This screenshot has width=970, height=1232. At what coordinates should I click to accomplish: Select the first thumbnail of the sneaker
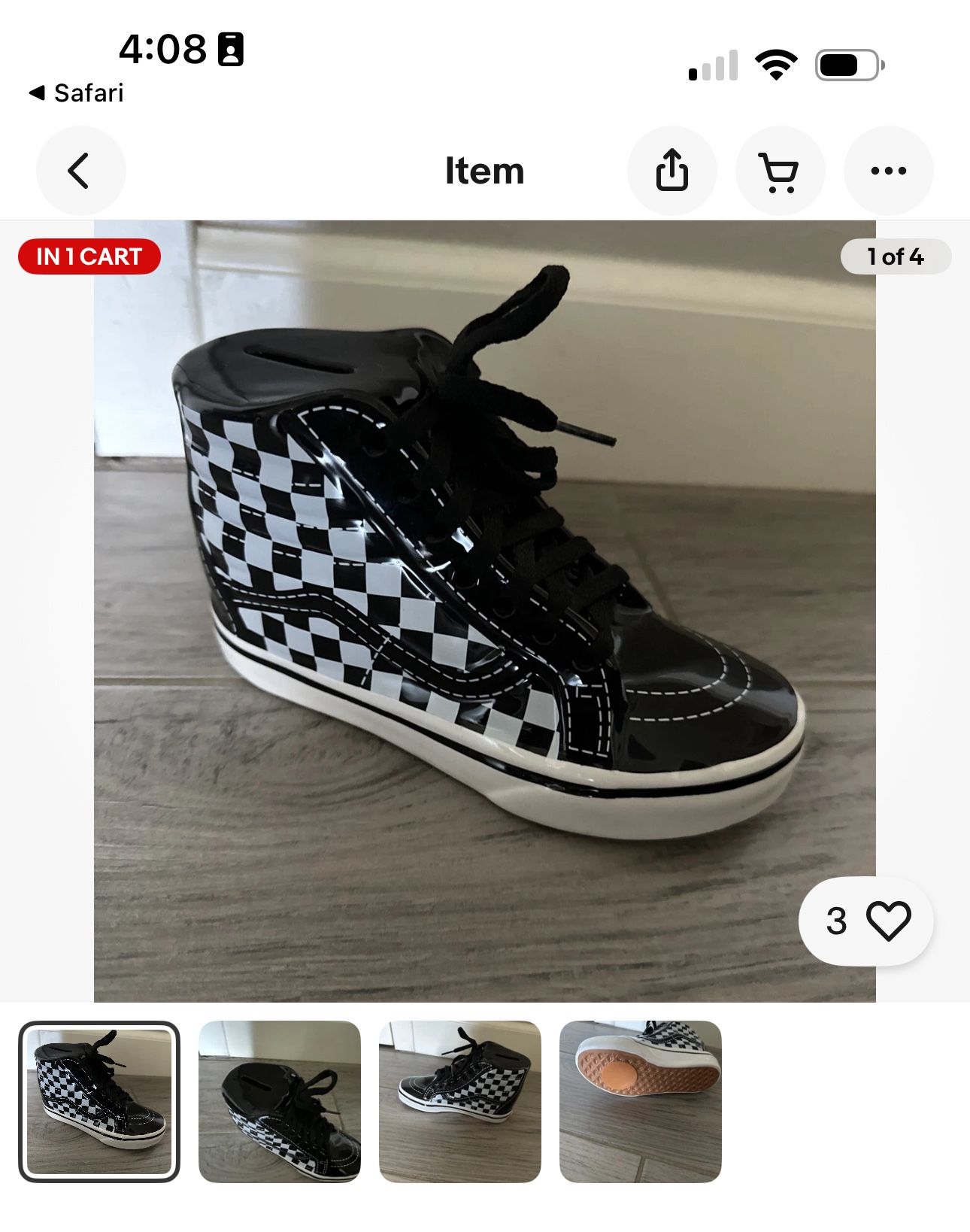point(99,1101)
